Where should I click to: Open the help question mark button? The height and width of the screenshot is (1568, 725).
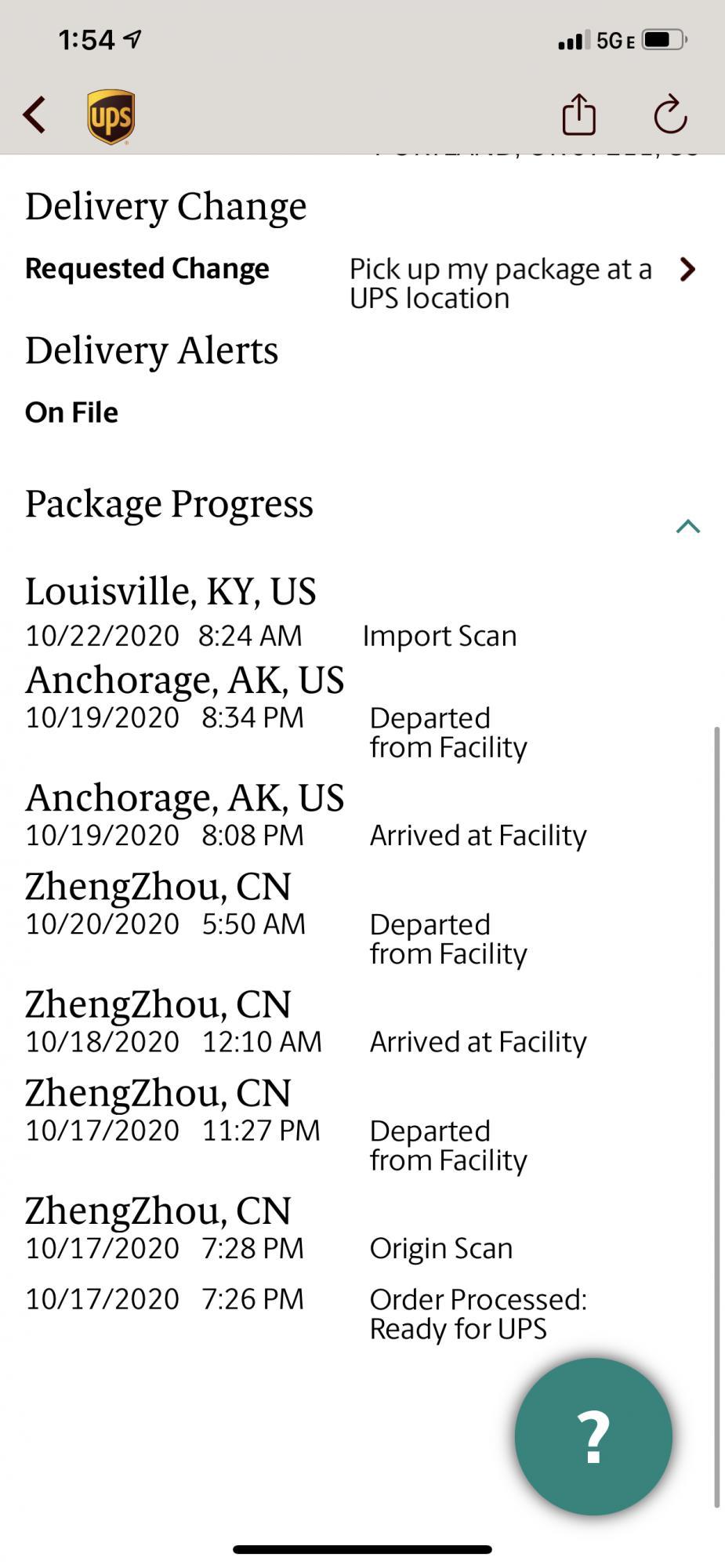tap(593, 1436)
